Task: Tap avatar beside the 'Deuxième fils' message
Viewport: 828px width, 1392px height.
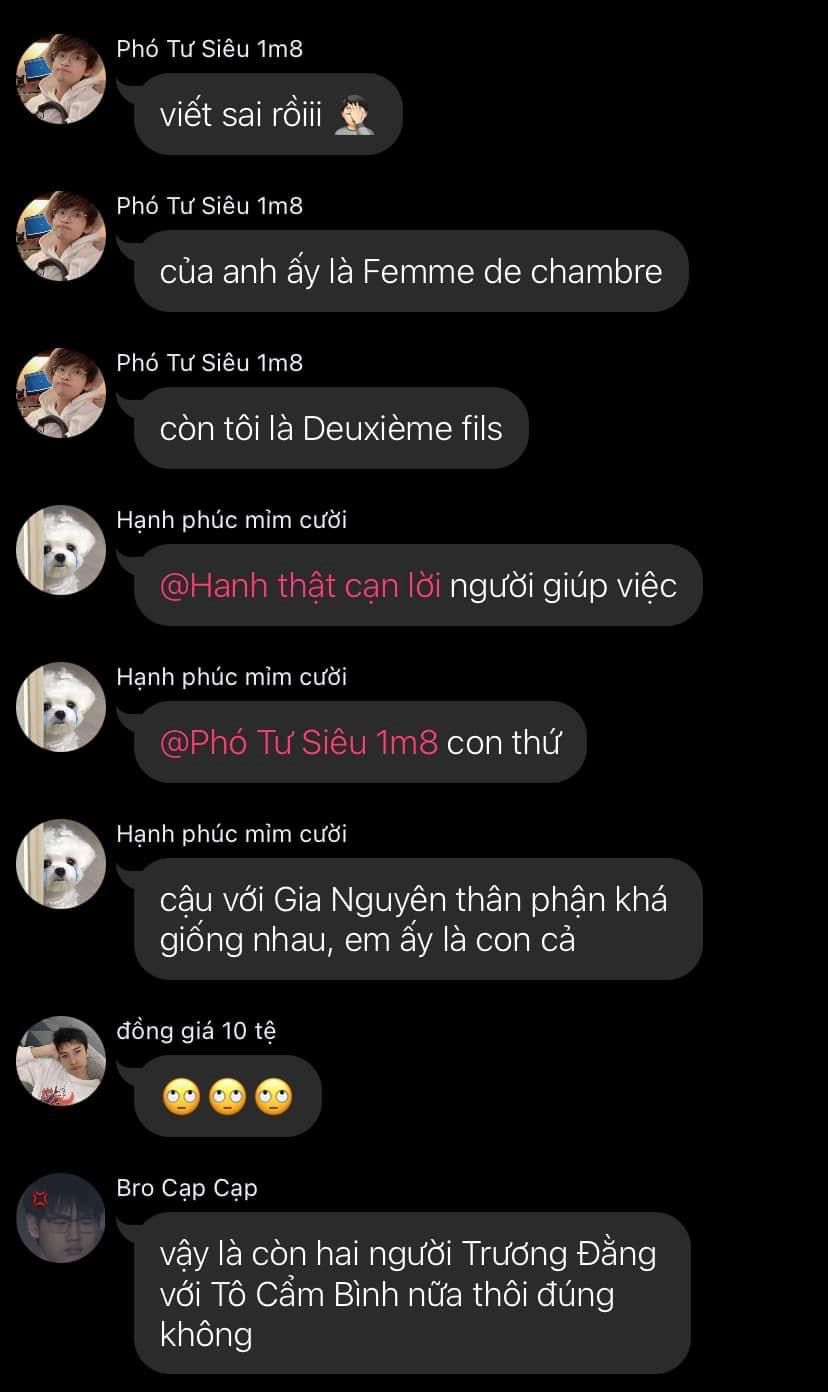Action: point(61,393)
